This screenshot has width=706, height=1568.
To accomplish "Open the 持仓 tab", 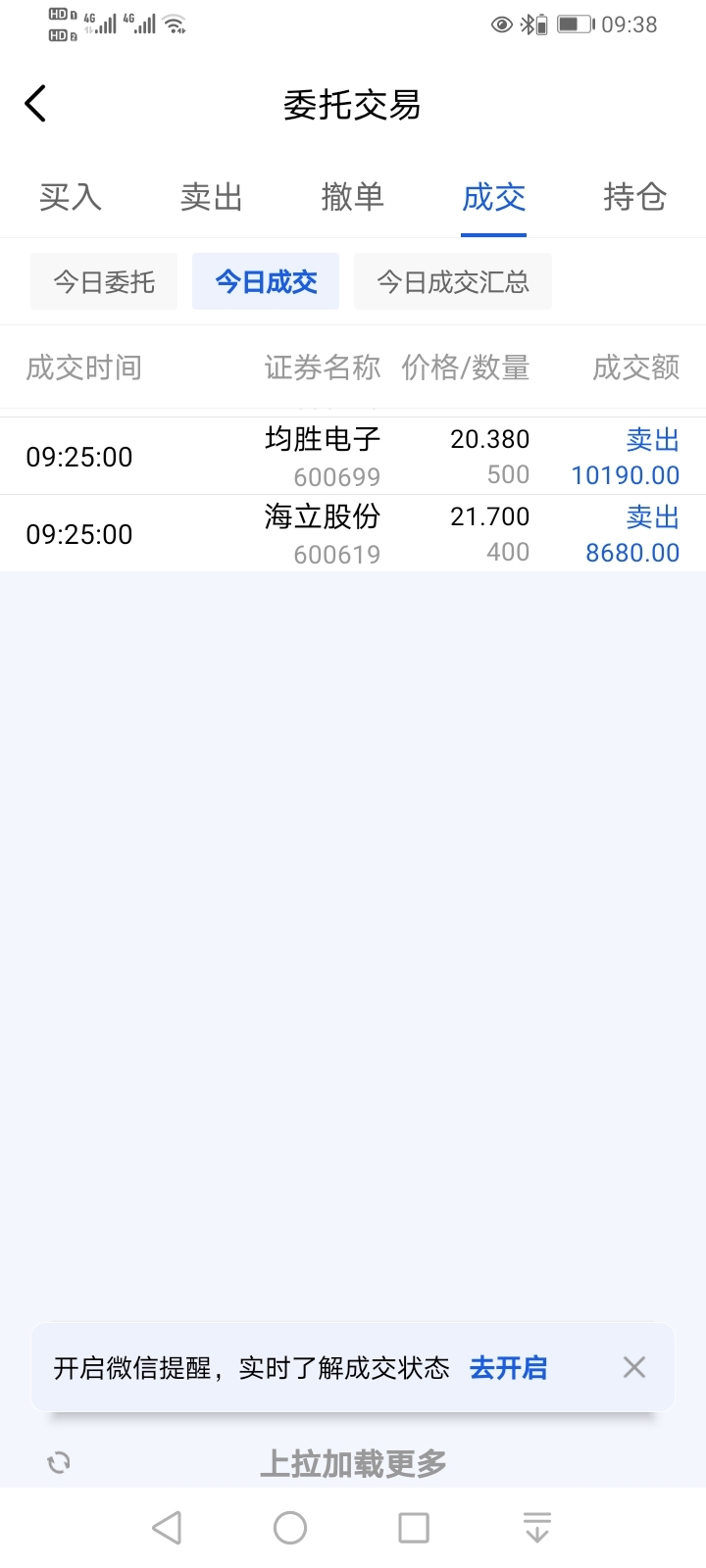I will (x=635, y=197).
